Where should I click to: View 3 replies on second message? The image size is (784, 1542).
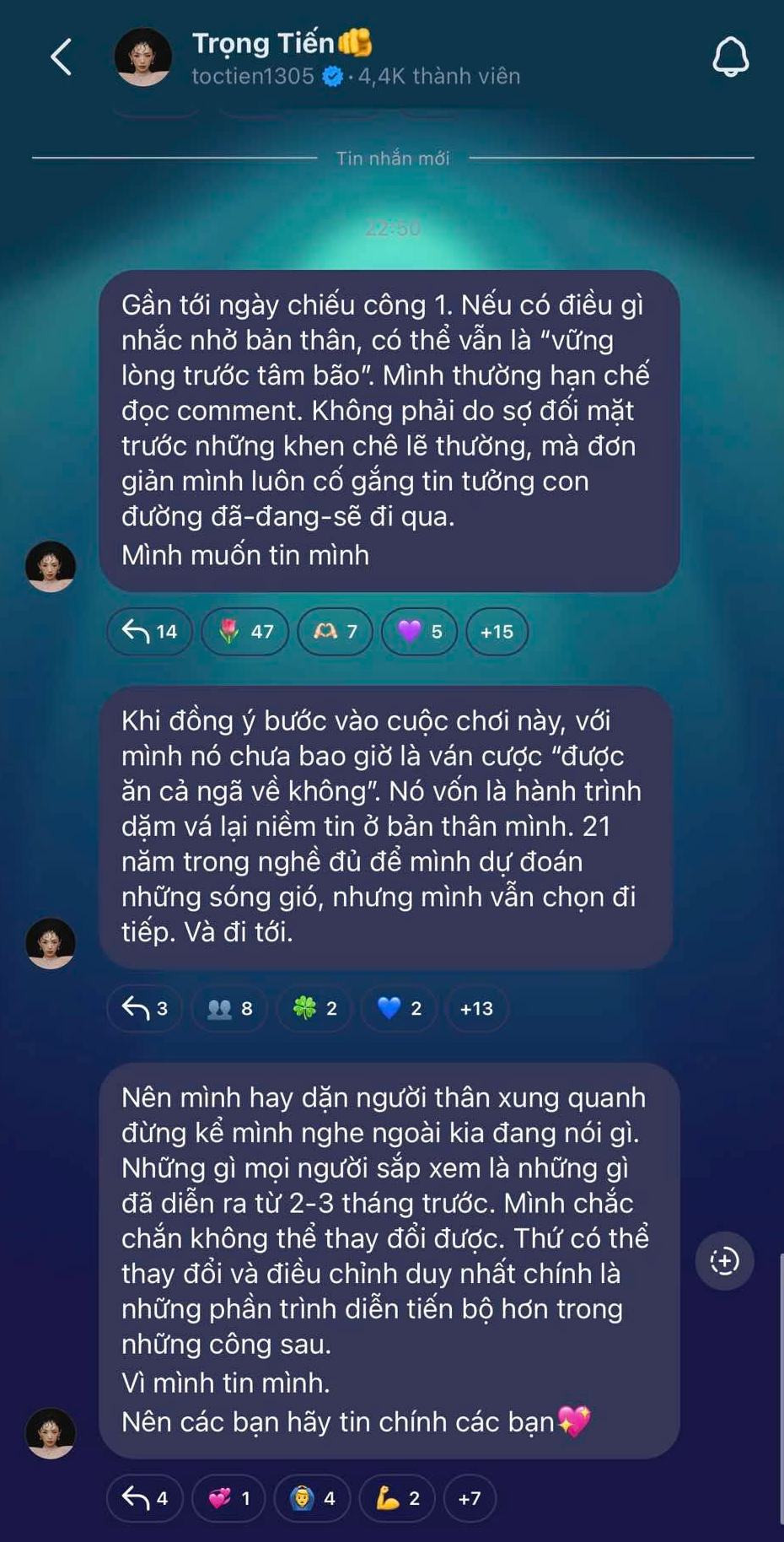tap(144, 1008)
